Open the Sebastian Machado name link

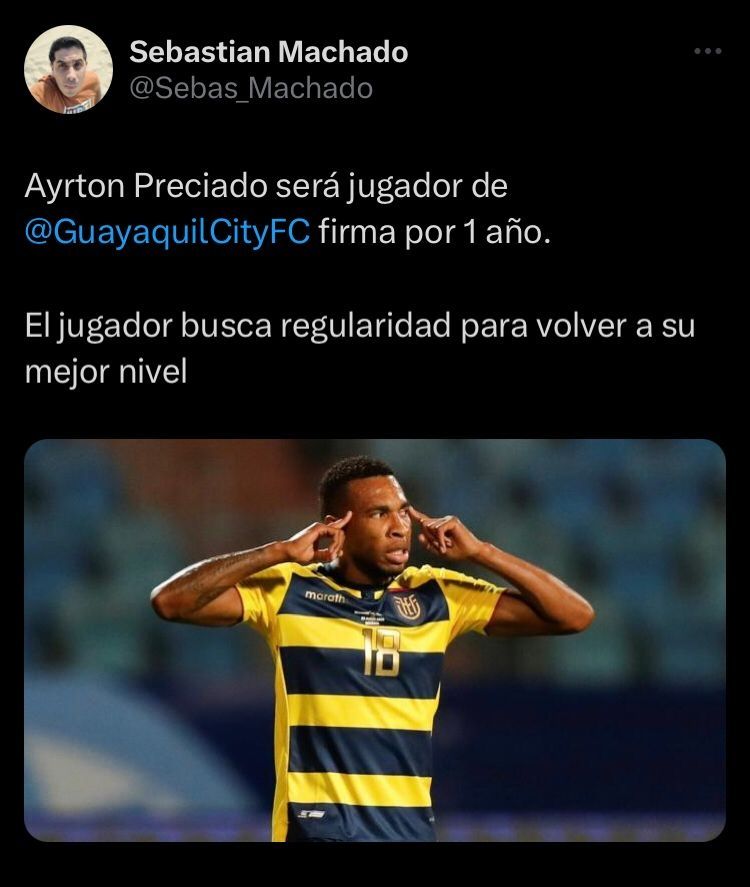tap(268, 52)
